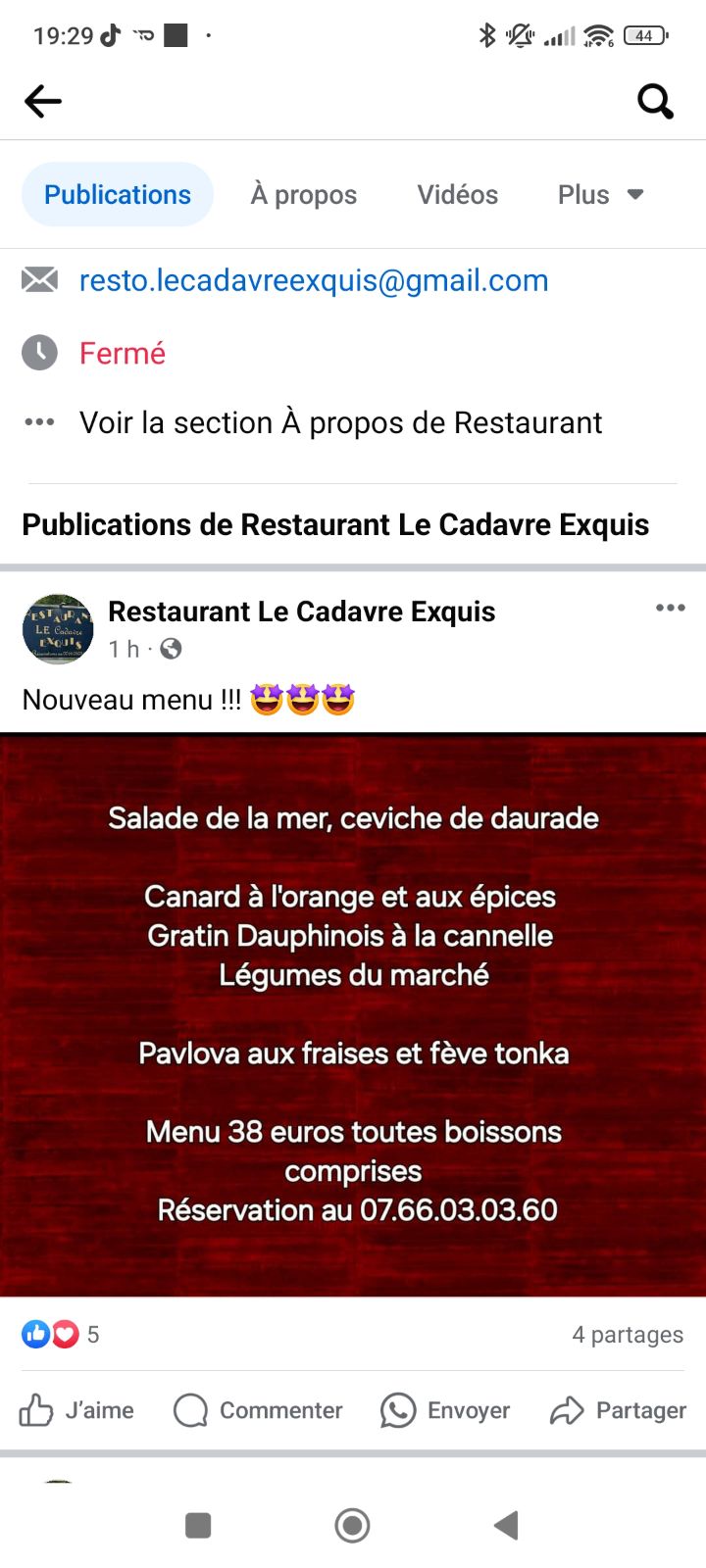Switch to the Publications tab
Image resolution: width=706 pixels, height=1568 pixels.
pos(118,195)
